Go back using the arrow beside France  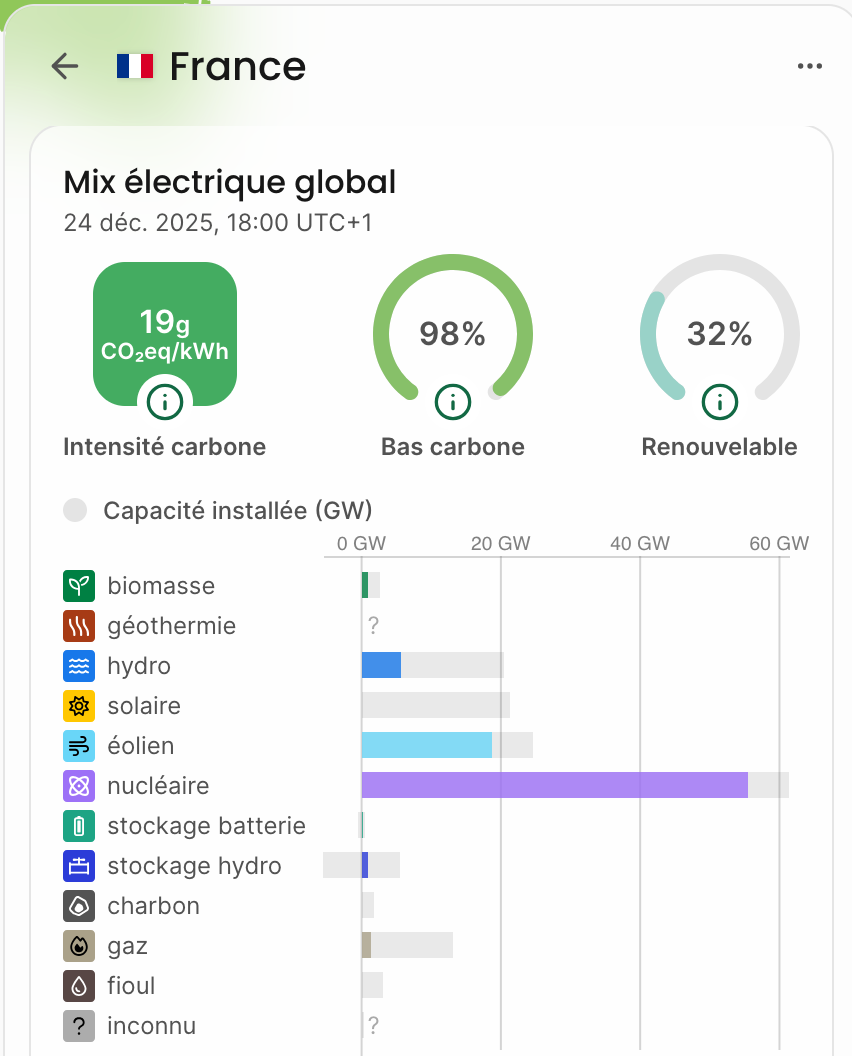pos(65,66)
